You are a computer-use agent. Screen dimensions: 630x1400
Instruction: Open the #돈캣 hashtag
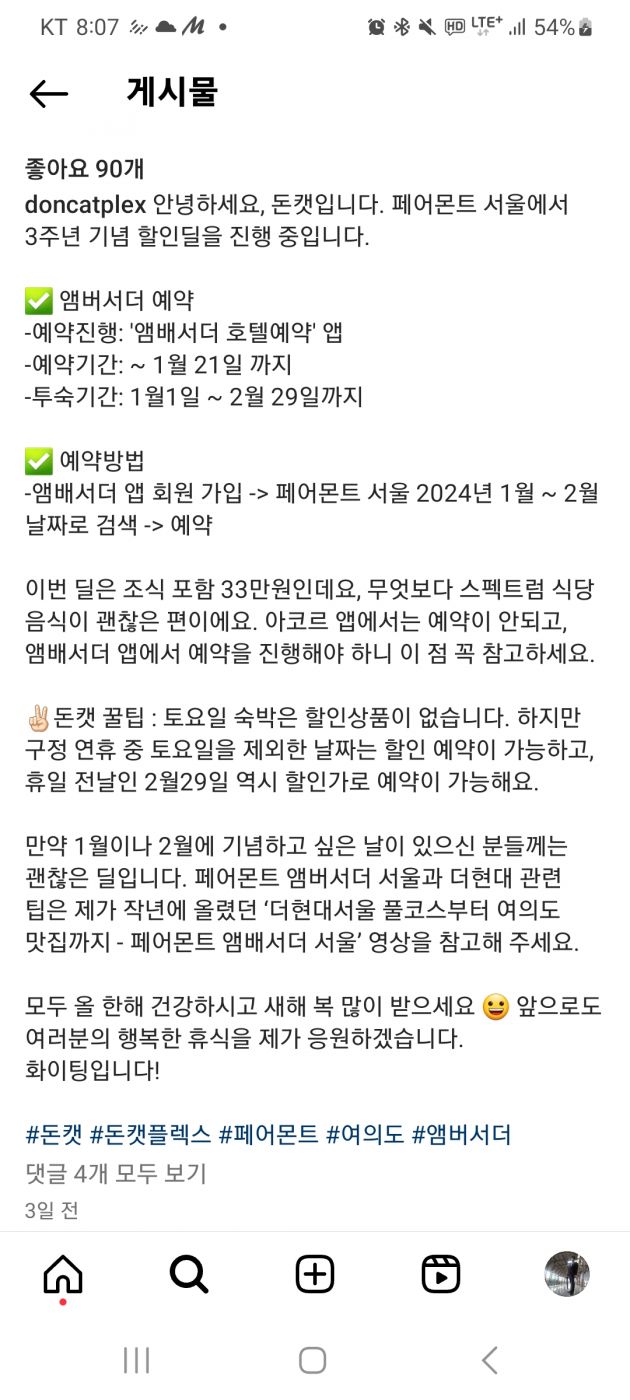[53, 1134]
